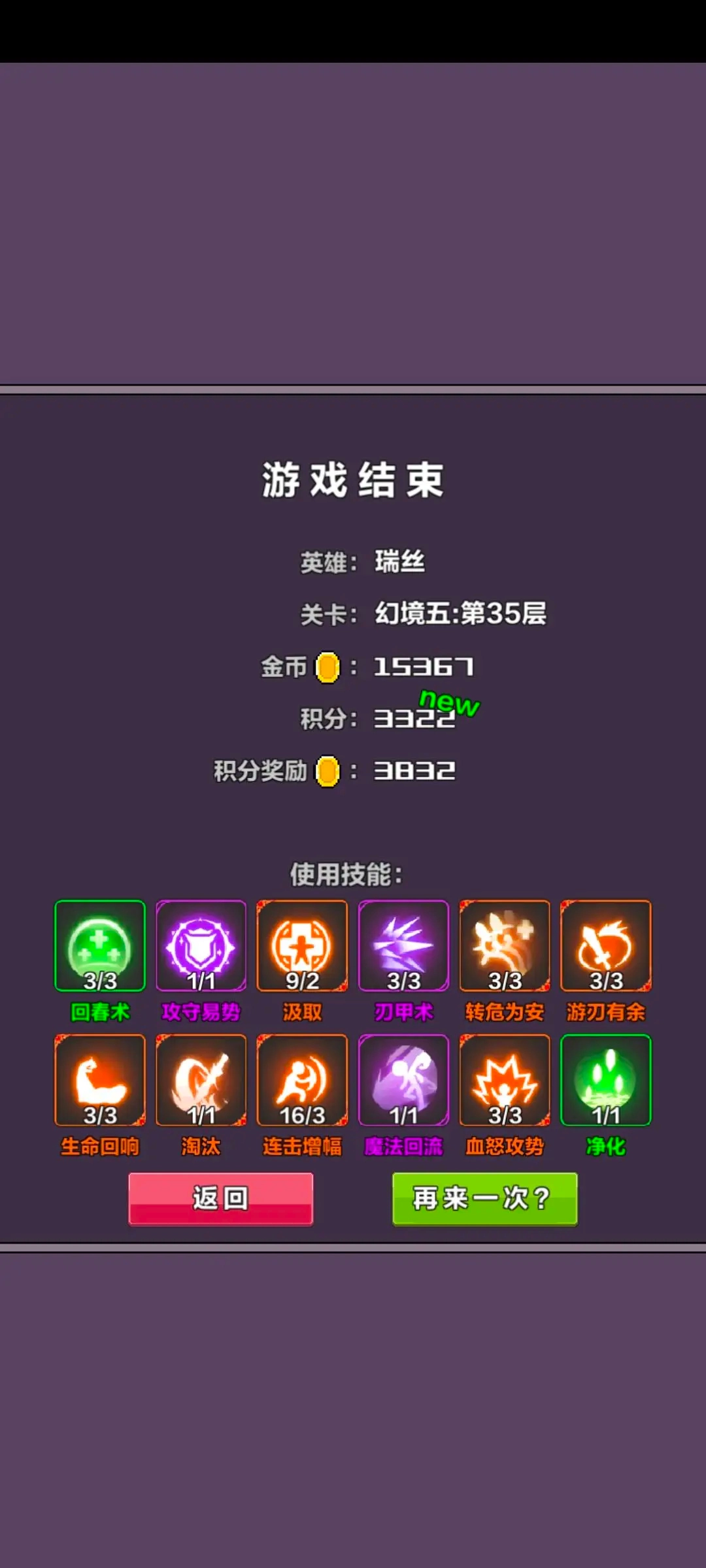
Task: Open the 游刃有余 skill icon
Action: click(606, 945)
